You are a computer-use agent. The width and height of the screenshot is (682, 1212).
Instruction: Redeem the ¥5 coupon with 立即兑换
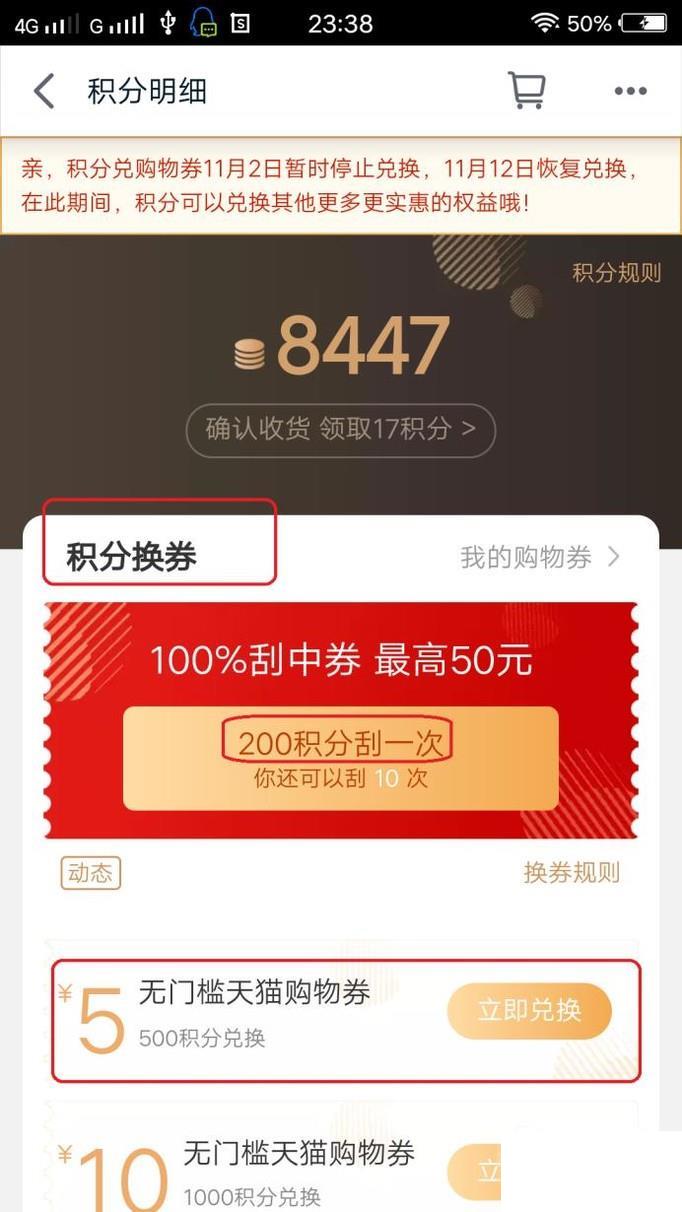coord(529,1011)
